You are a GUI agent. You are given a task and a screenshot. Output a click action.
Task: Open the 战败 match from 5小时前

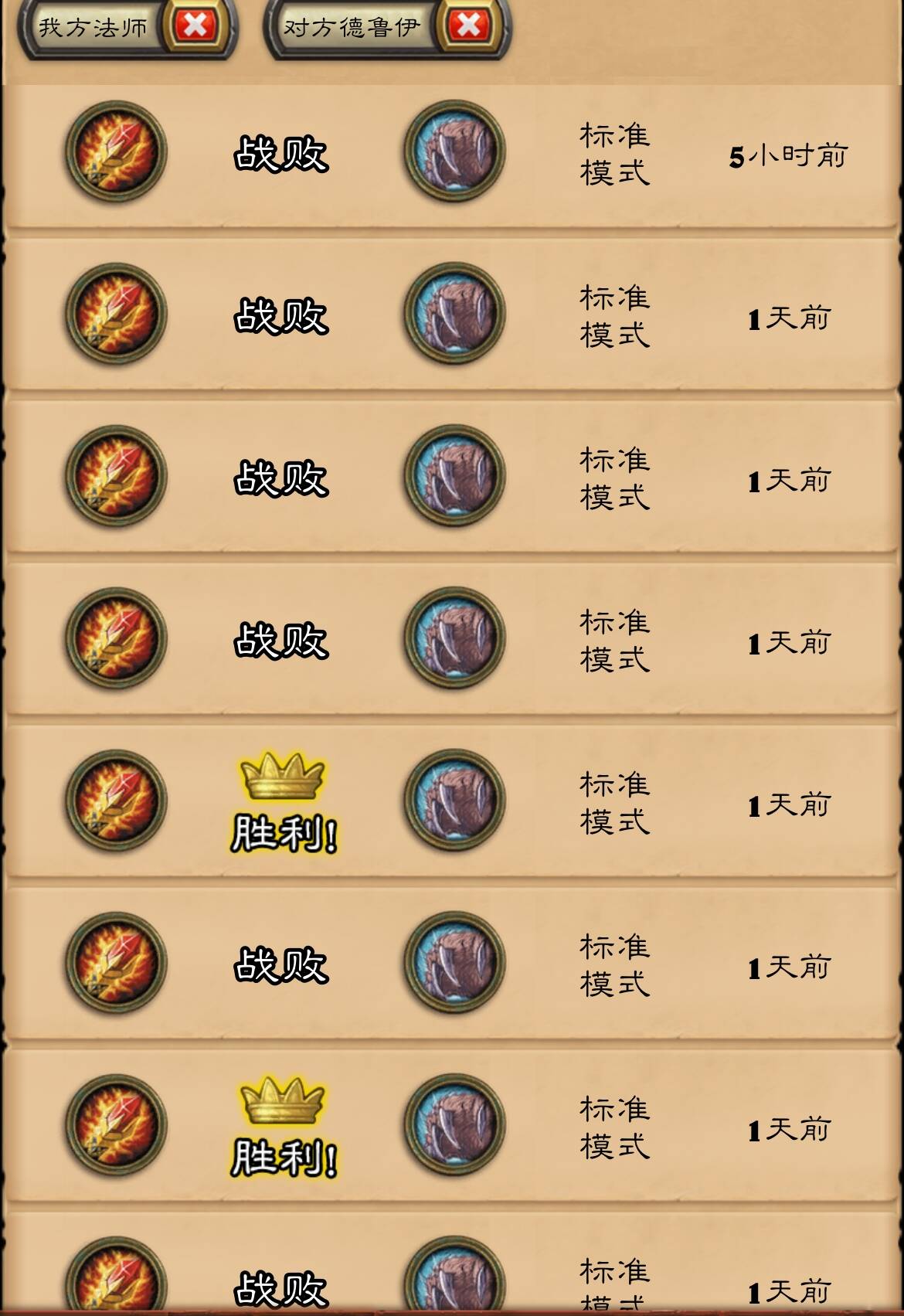click(452, 155)
